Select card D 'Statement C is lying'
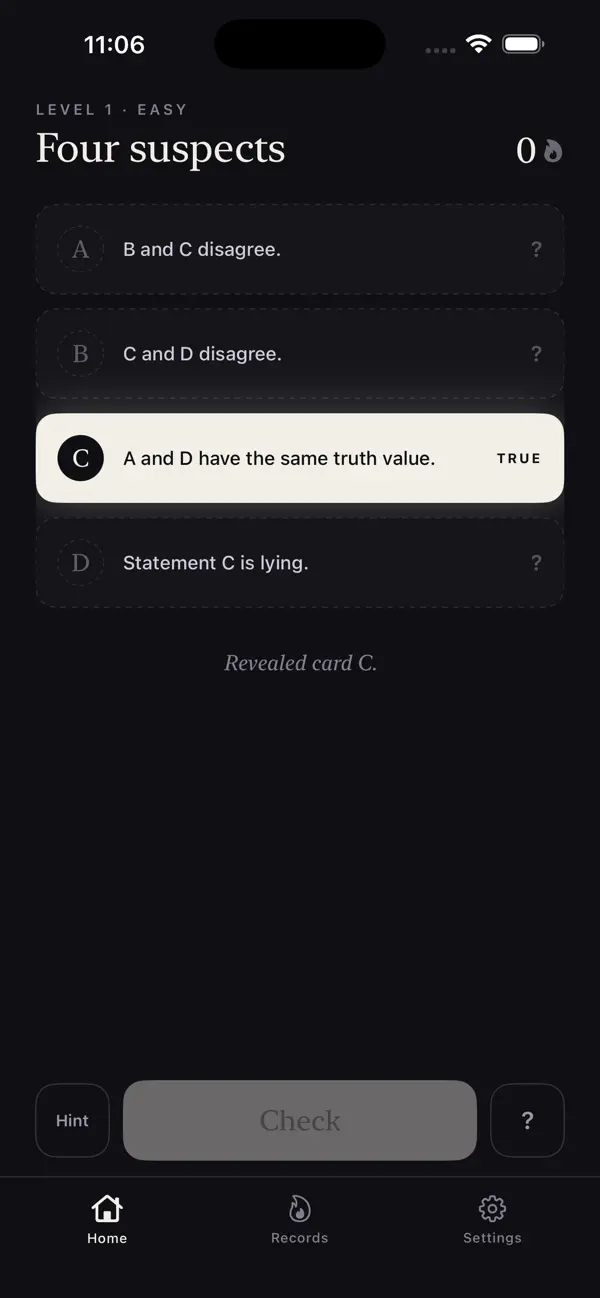 click(x=300, y=562)
